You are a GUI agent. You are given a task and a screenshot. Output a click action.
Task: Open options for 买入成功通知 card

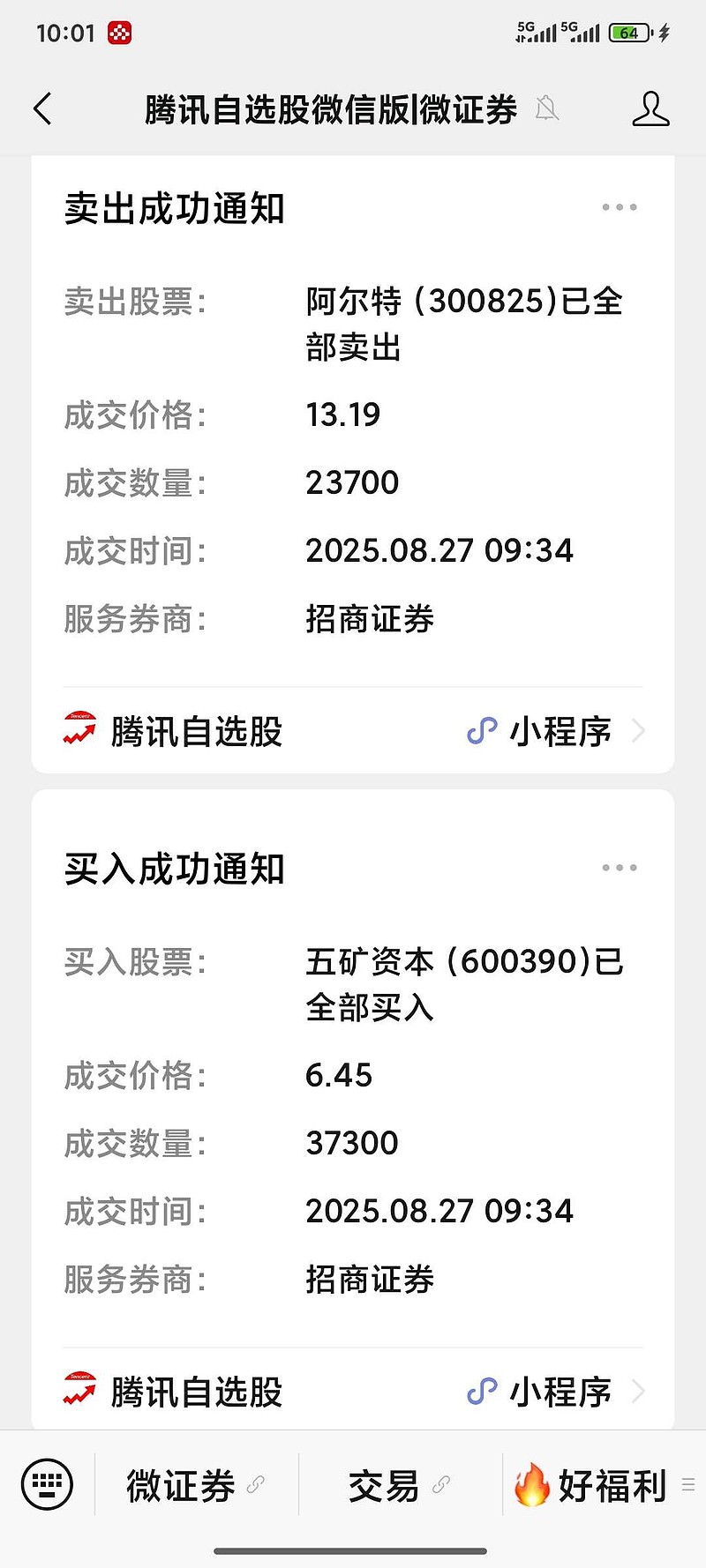[x=619, y=868]
